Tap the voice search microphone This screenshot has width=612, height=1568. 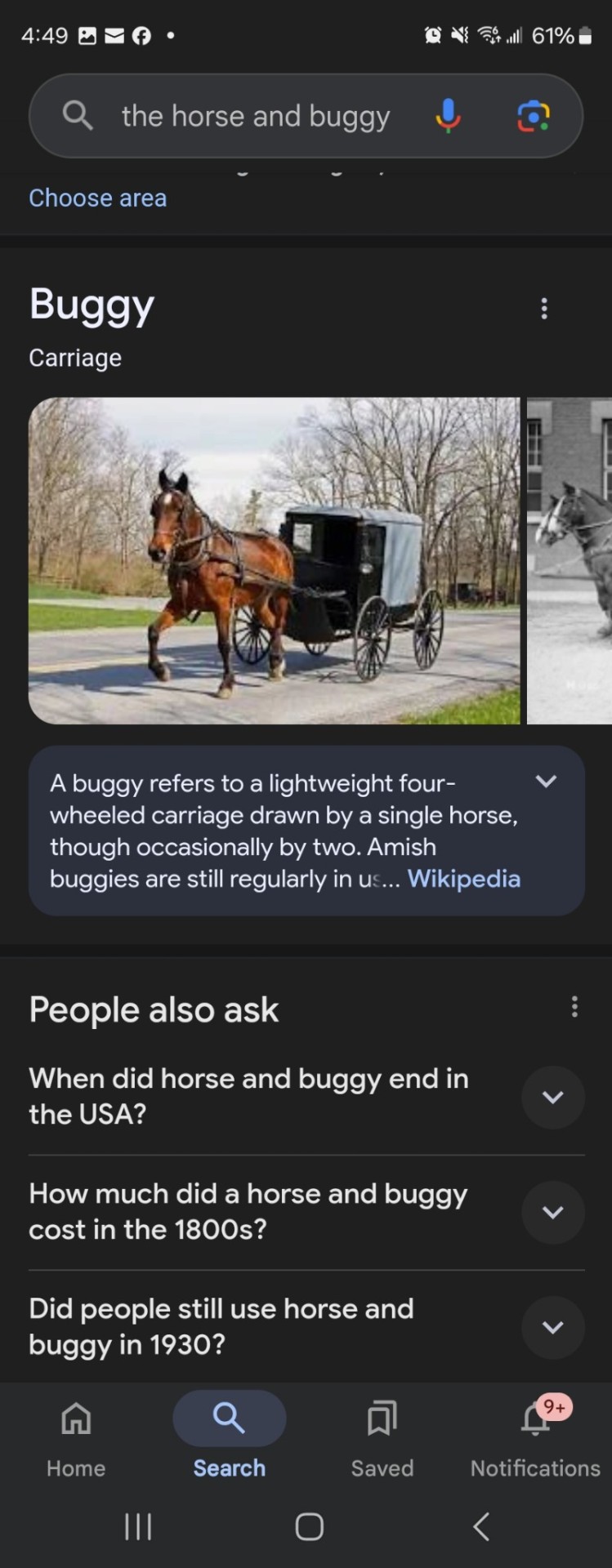[x=448, y=115]
